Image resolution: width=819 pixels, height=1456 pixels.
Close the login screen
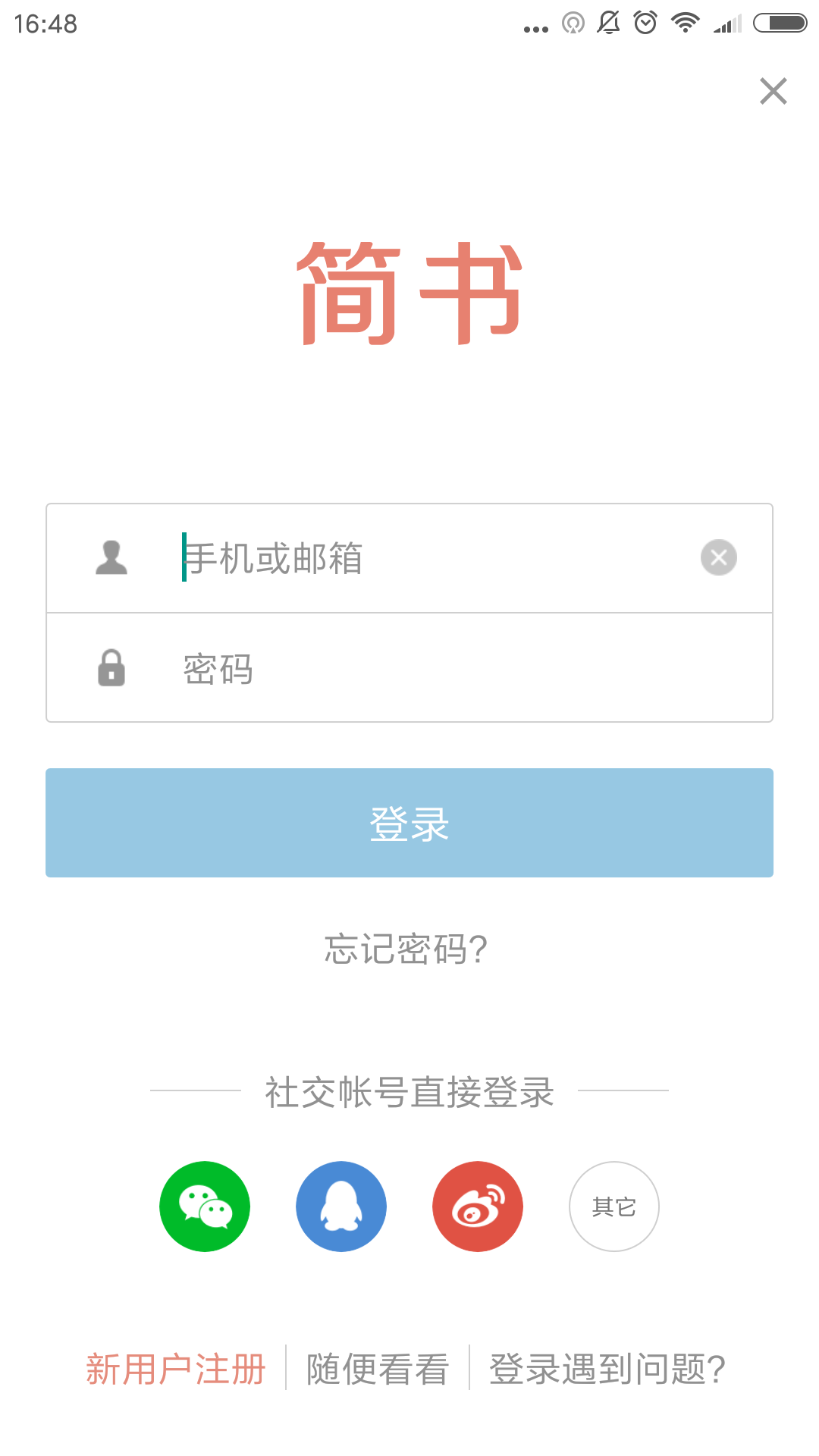pyautogui.click(x=773, y=91)
